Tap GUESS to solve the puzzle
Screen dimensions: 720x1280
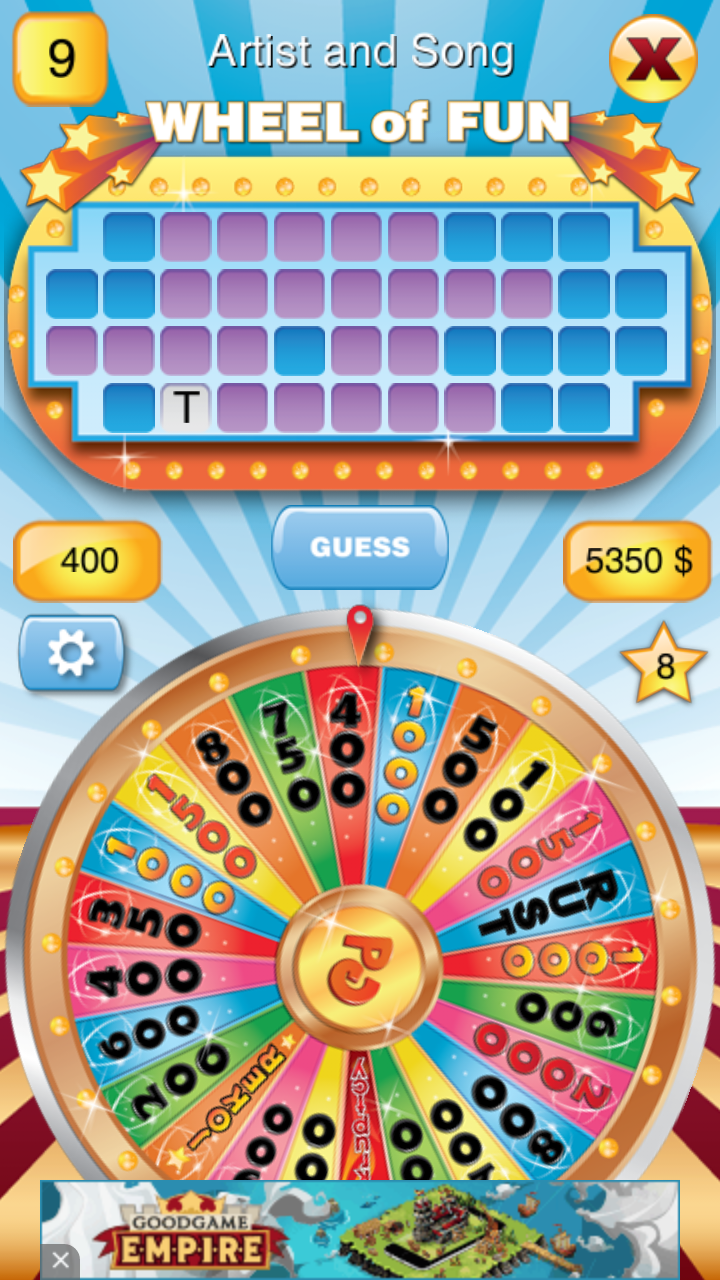coord(360,547)
